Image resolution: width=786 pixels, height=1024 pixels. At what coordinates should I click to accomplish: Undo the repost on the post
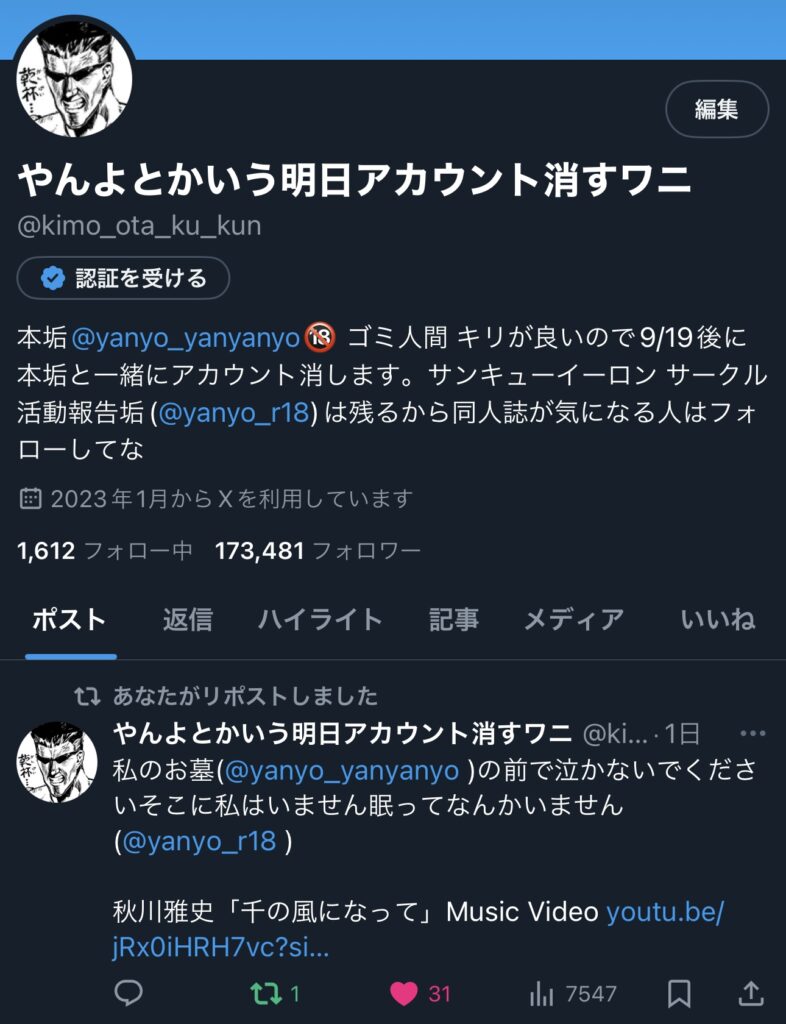[266, 993]
